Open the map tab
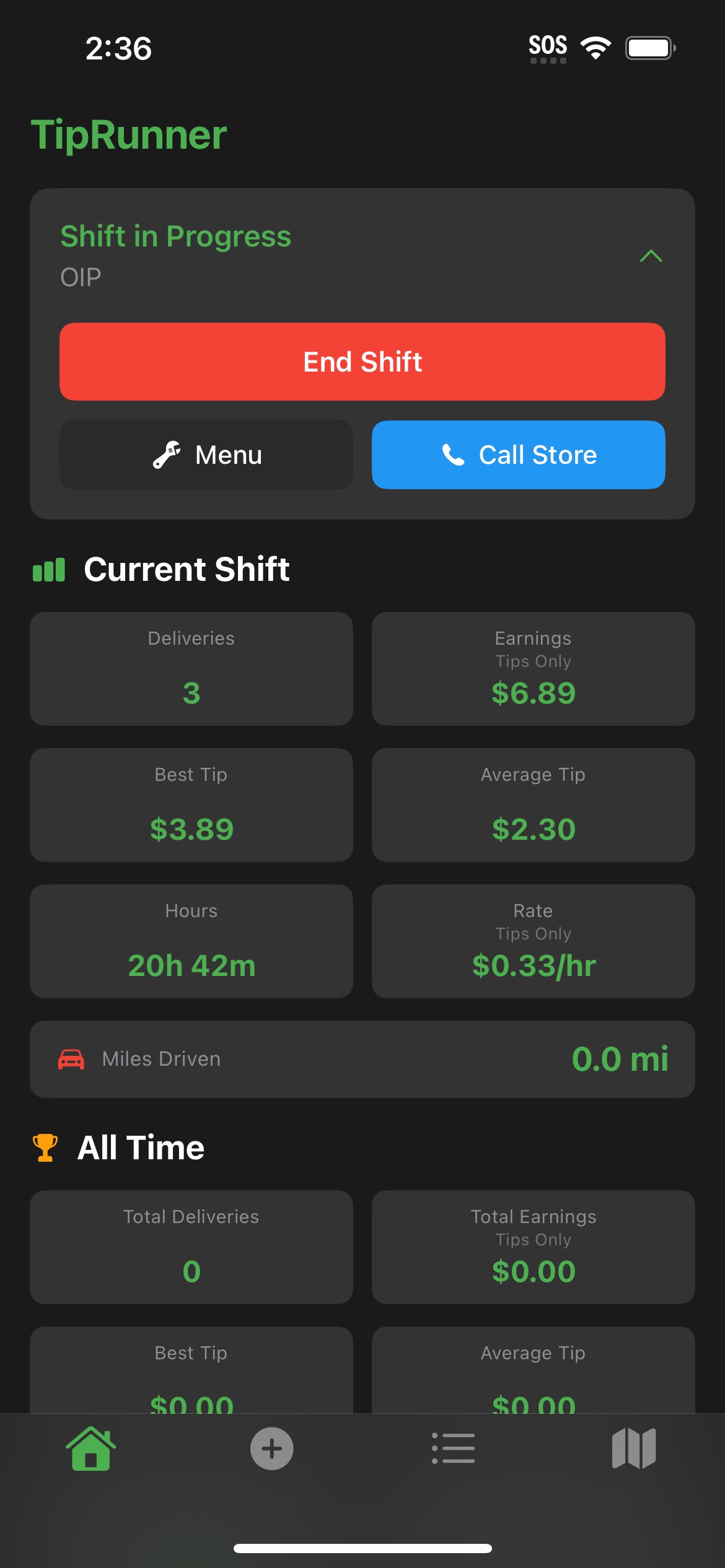 pos(634,1448)
